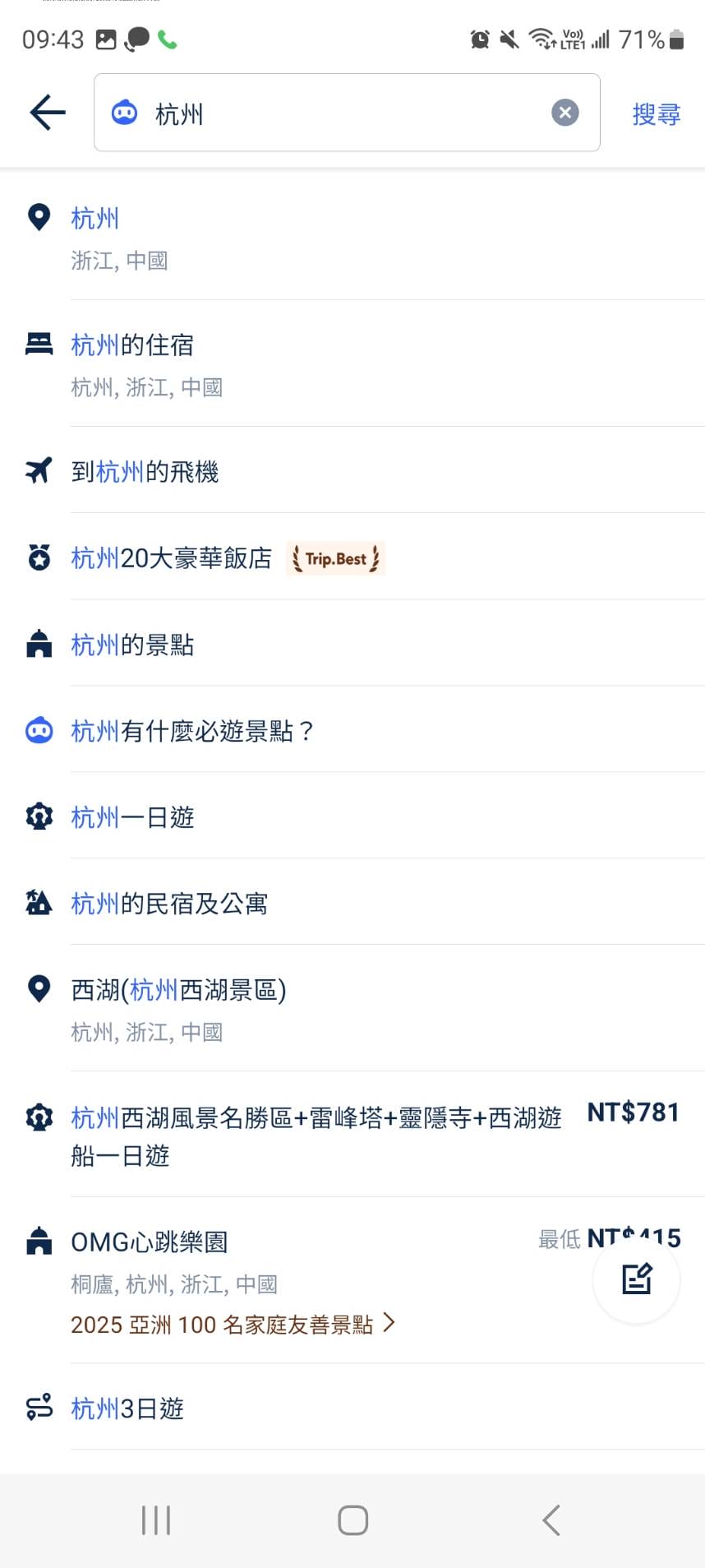Tap the OMG心跳樂園 result entry

click(x=150, y=1242)
